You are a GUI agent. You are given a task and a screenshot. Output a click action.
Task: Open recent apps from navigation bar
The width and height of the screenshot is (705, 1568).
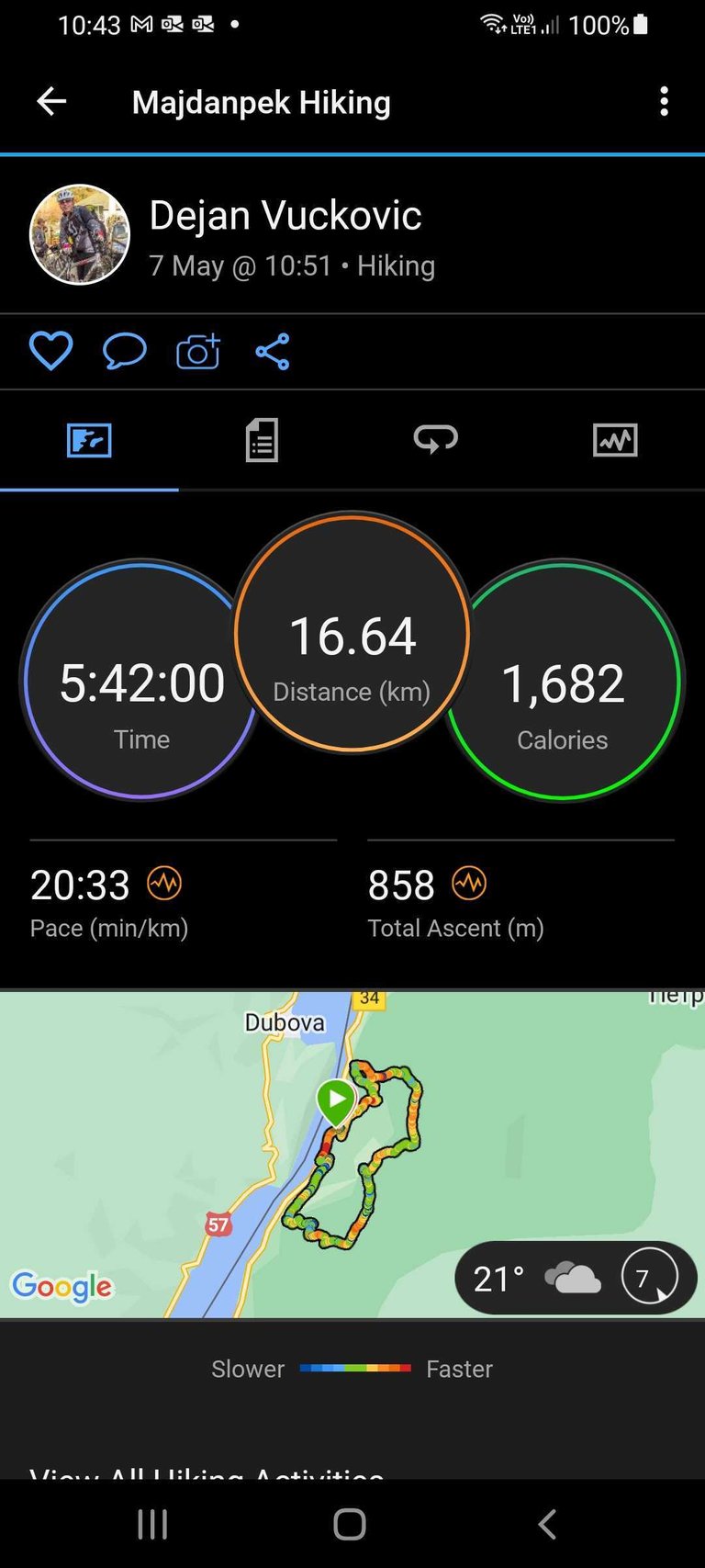click(x=152, y=1524)
